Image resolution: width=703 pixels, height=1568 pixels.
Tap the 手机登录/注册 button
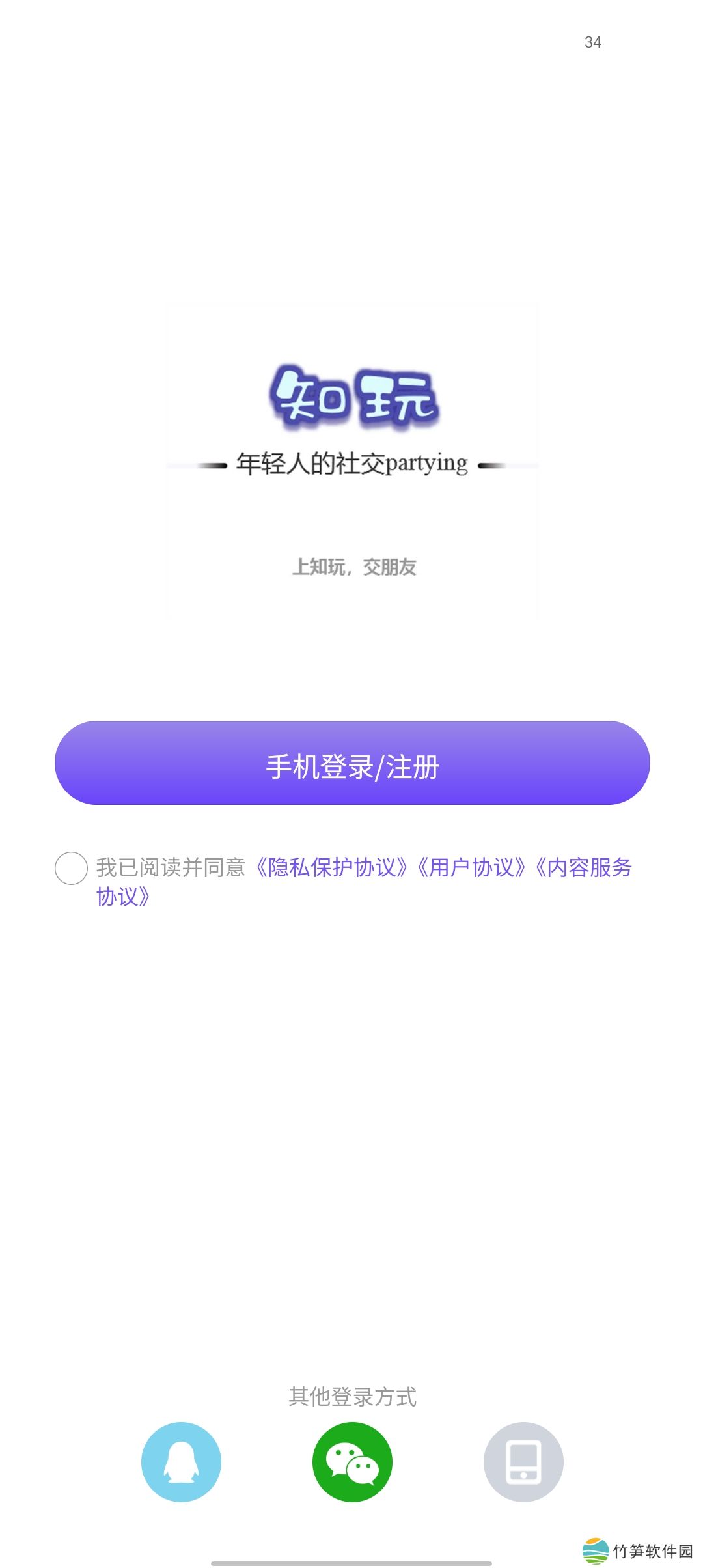(x=351, y=763)
